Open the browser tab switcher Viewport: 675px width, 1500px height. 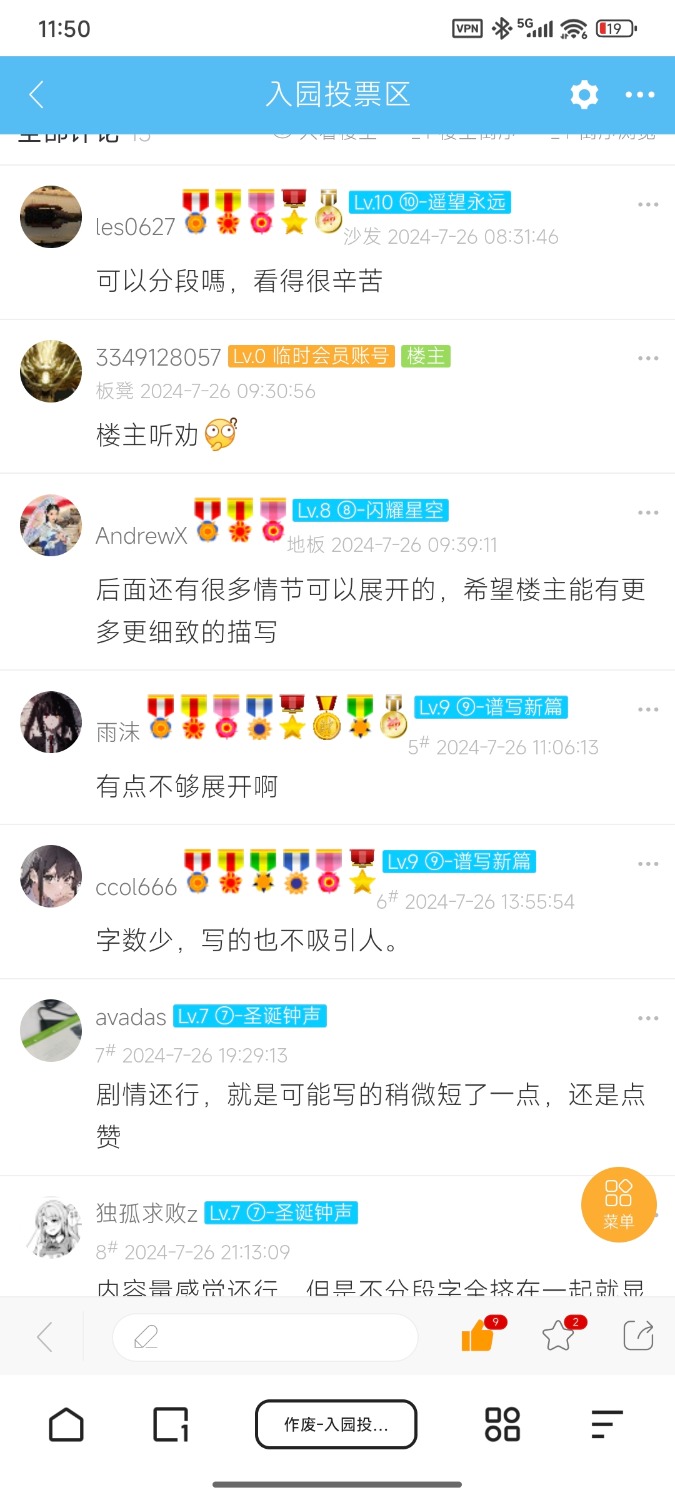pyautogui.click(x=171, y=1424)
